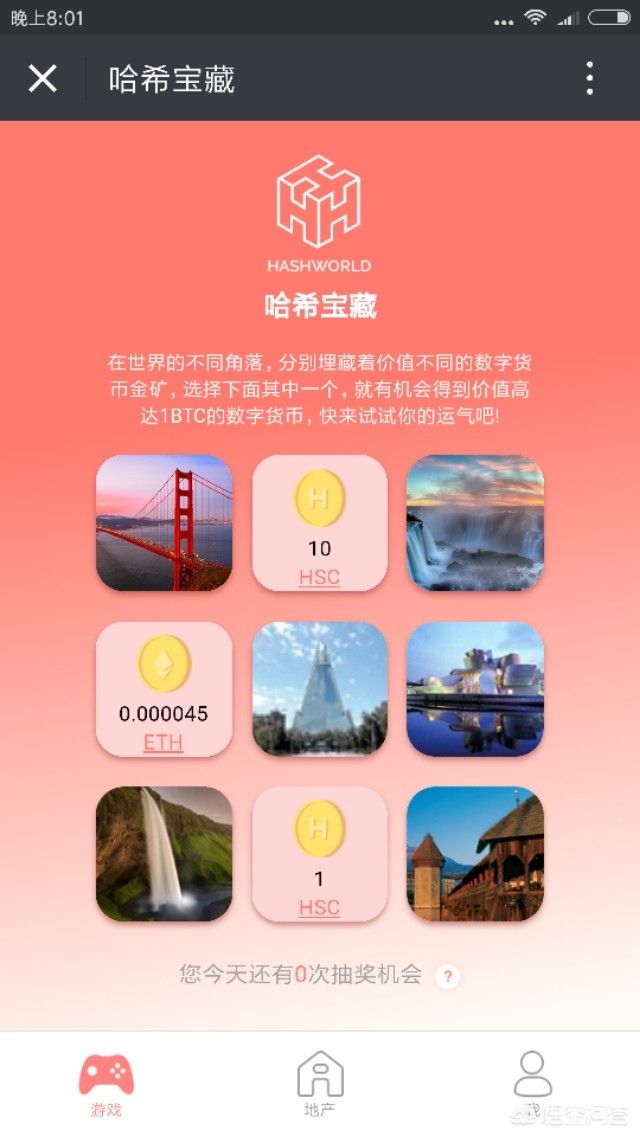
Task: Choose the pyramid-shaped tower tile
Action: pos(320,689)
